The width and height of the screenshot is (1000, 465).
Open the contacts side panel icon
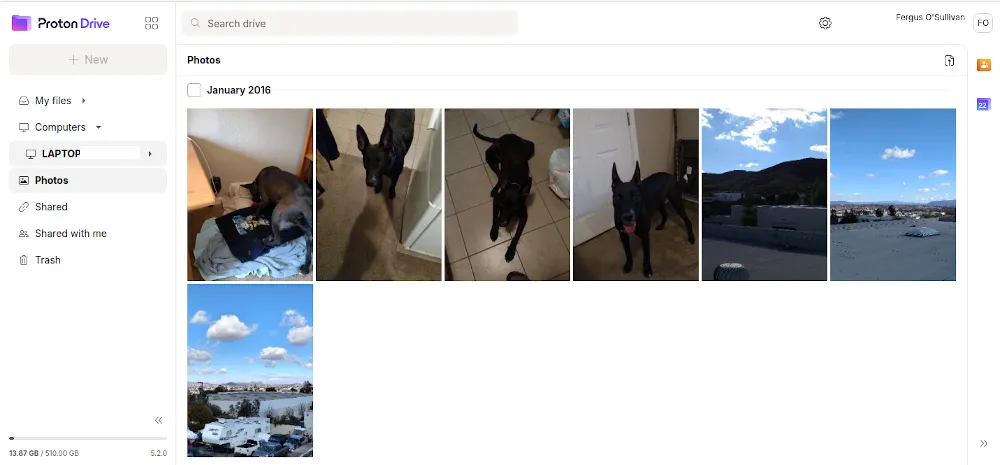pos(983,65)
